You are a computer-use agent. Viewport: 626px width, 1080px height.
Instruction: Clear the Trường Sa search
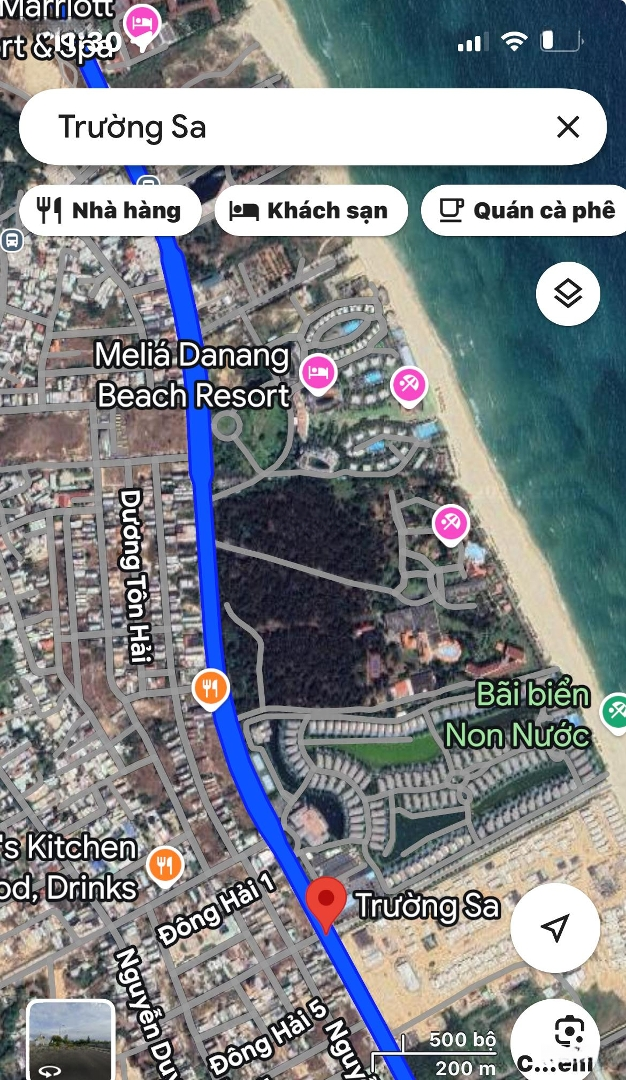pyautogui.click(x=568, y=127)
